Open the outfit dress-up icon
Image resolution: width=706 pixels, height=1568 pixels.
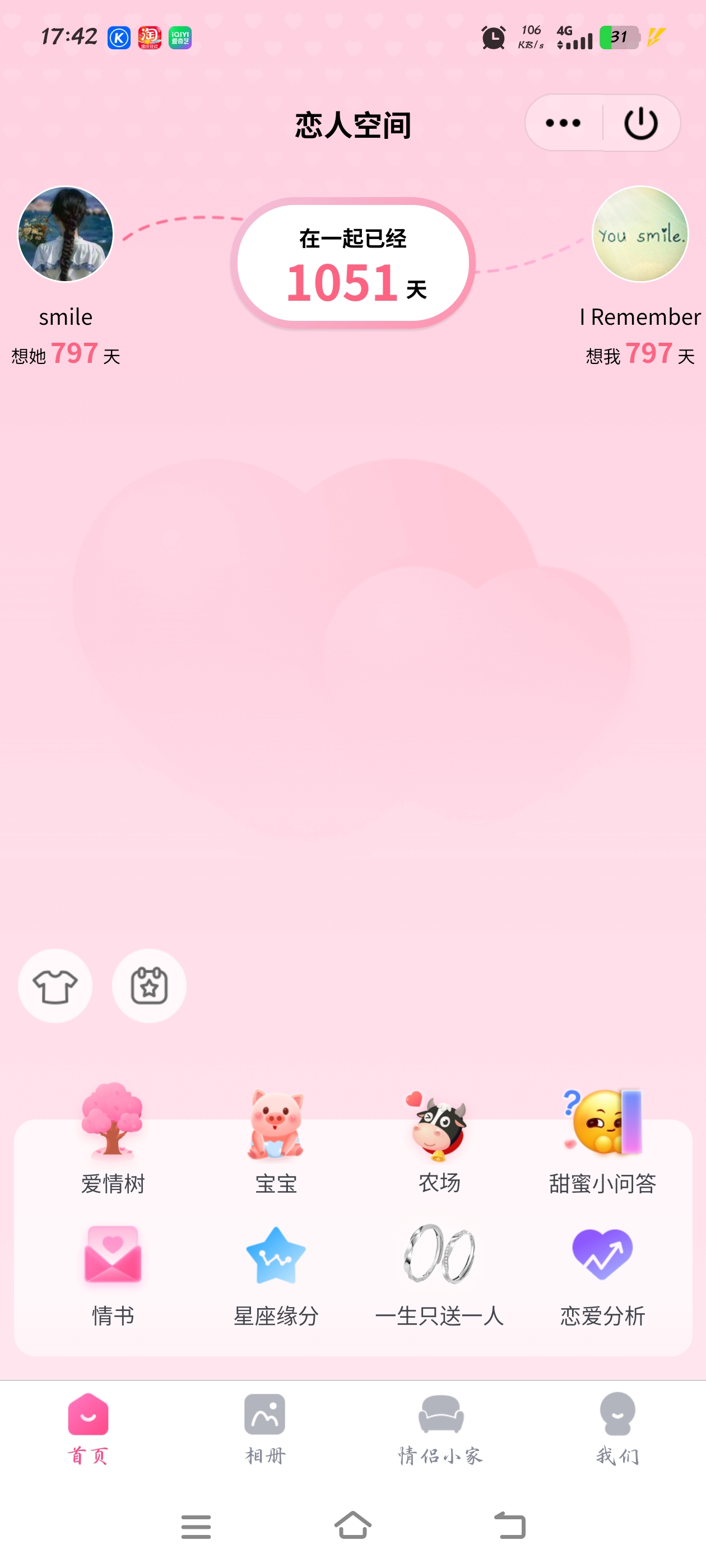(x=55, y=986)
